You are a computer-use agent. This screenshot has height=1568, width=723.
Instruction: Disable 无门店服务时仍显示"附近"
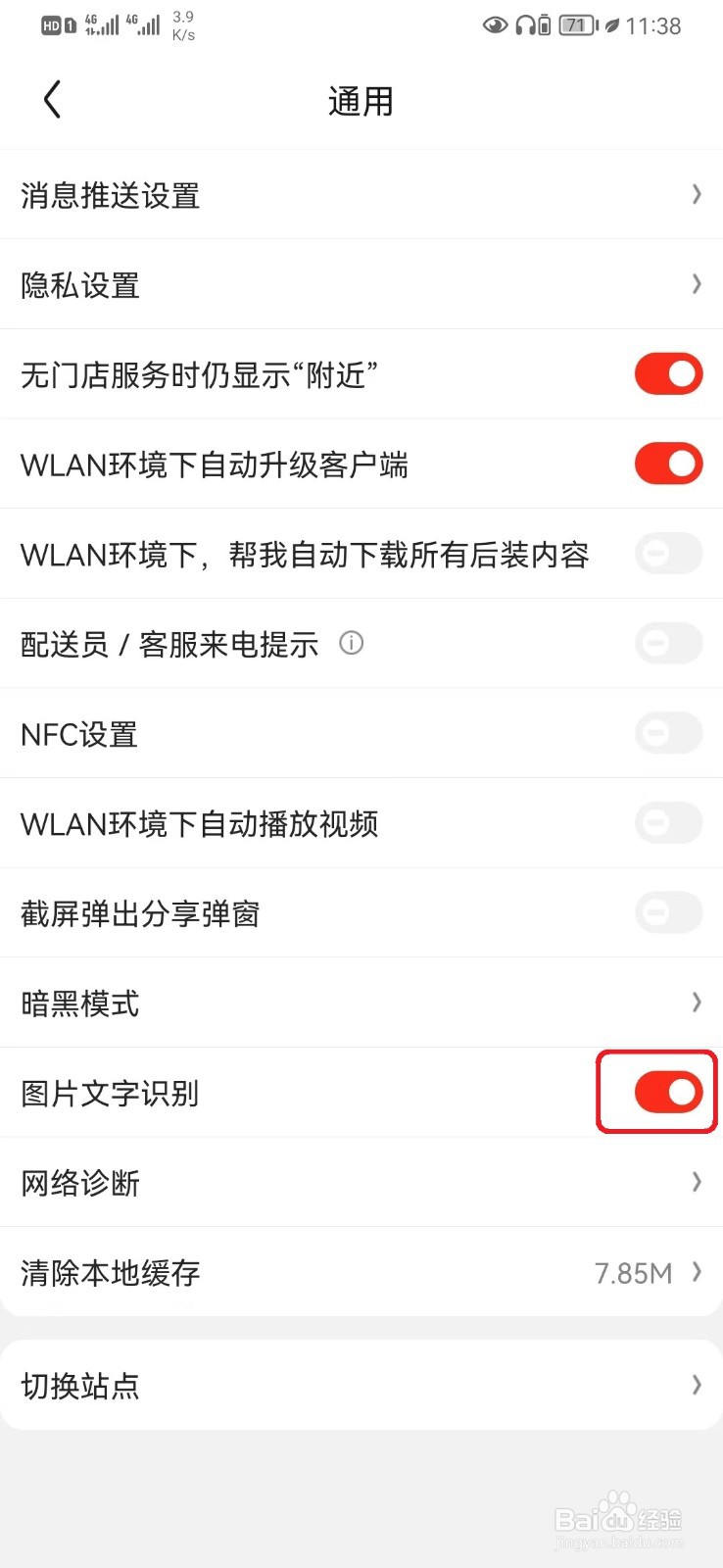click(x=668, y=373)
